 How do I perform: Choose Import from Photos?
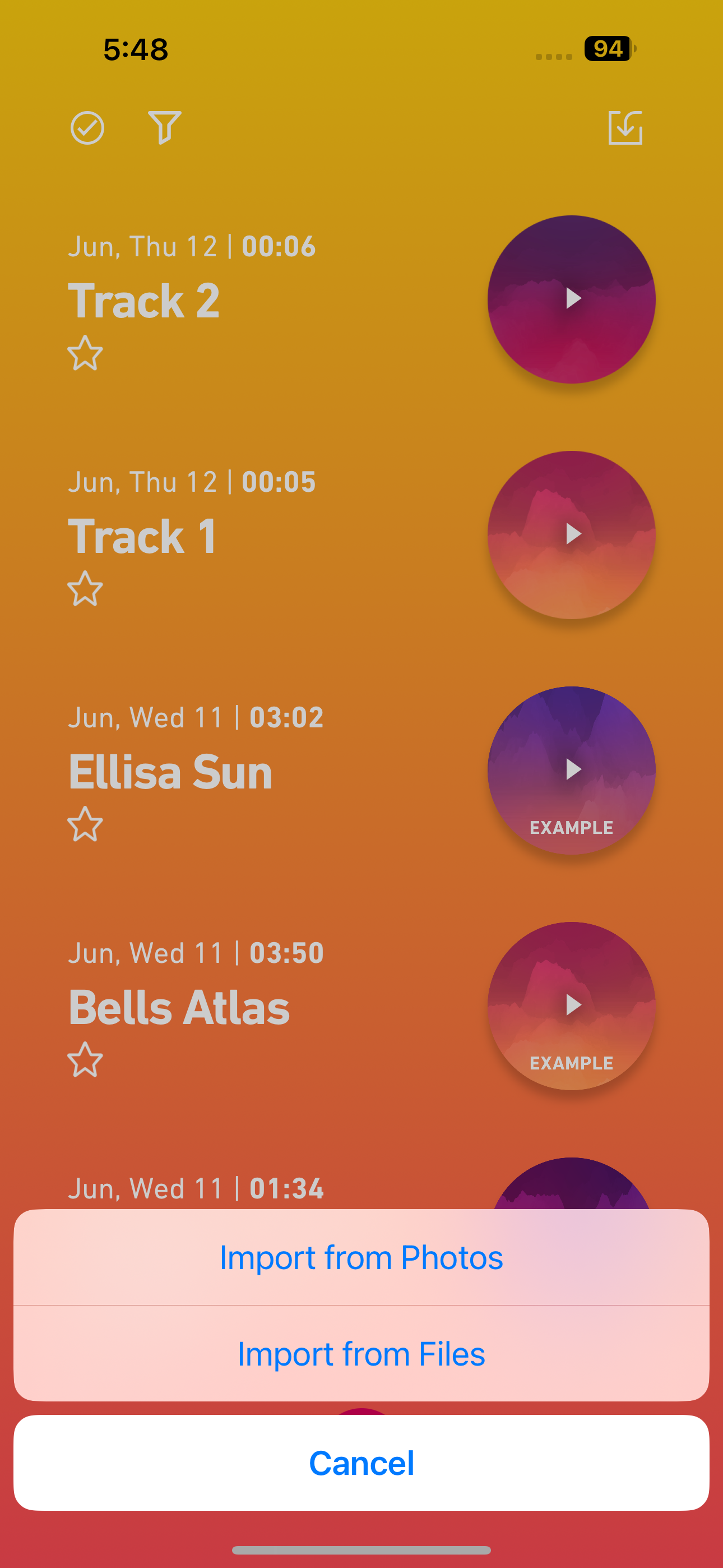[361, 1257]
